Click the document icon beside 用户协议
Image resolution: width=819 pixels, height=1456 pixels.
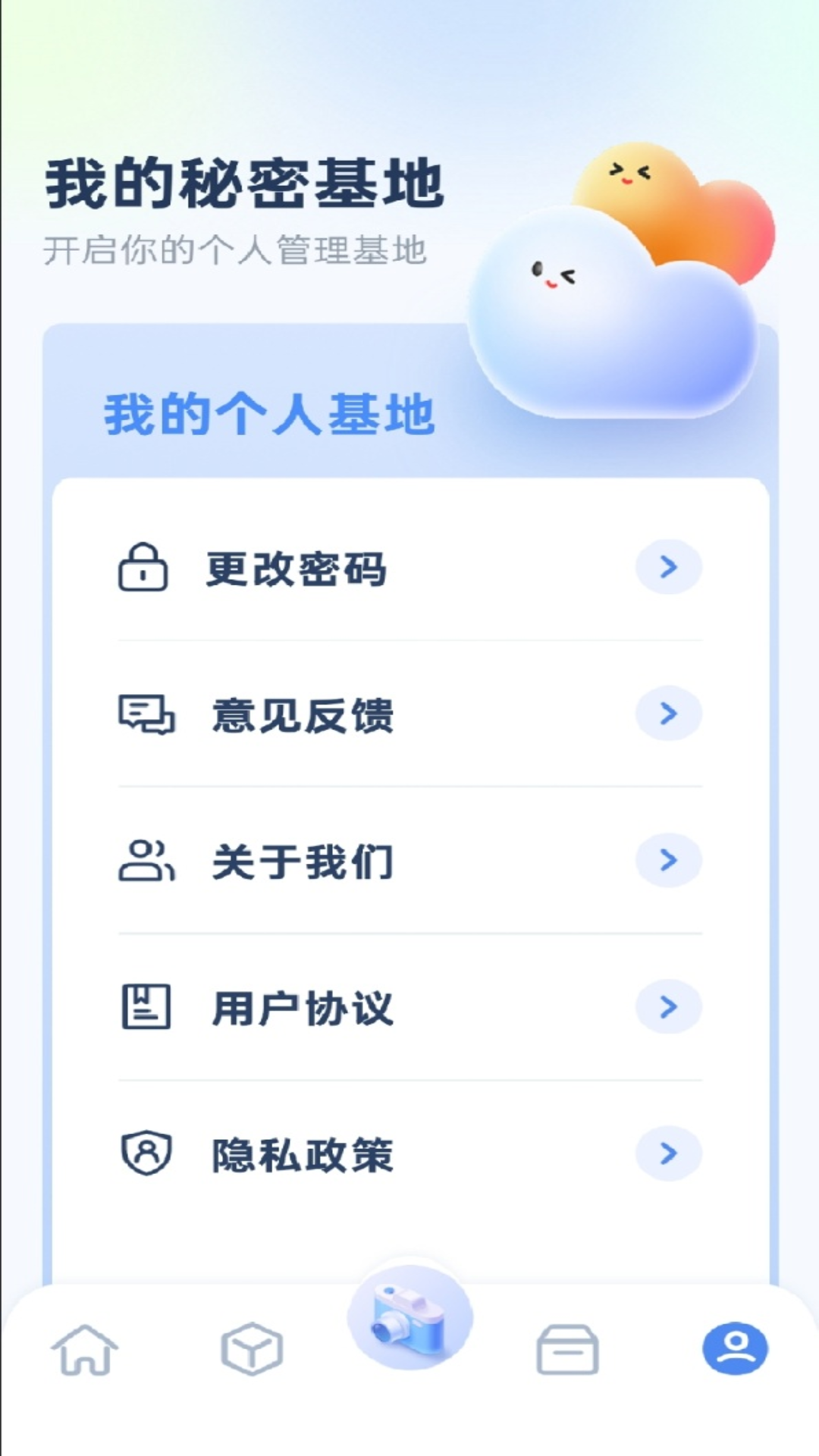144,1006
